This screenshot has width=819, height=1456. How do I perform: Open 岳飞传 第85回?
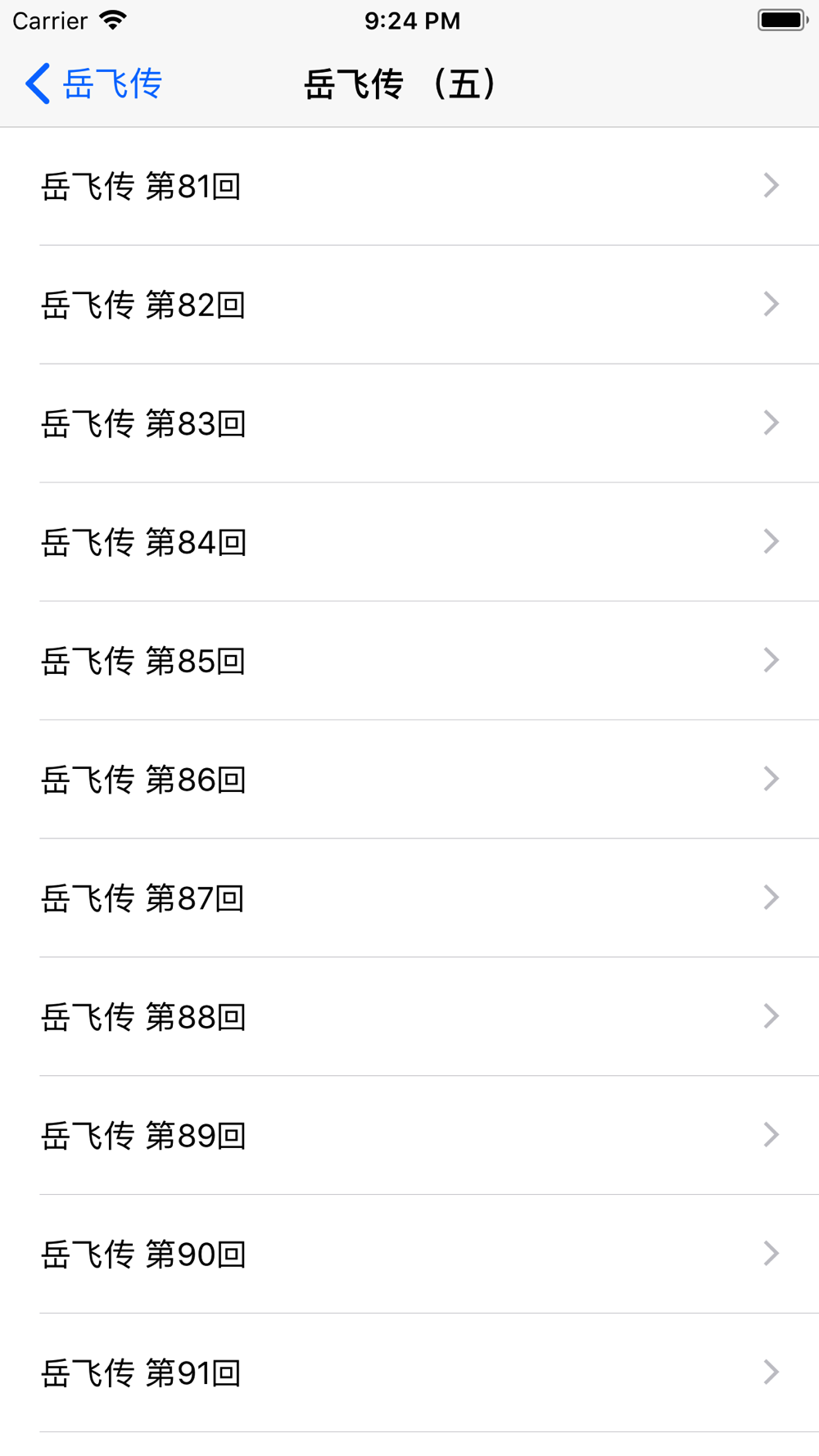coord(409,661)
